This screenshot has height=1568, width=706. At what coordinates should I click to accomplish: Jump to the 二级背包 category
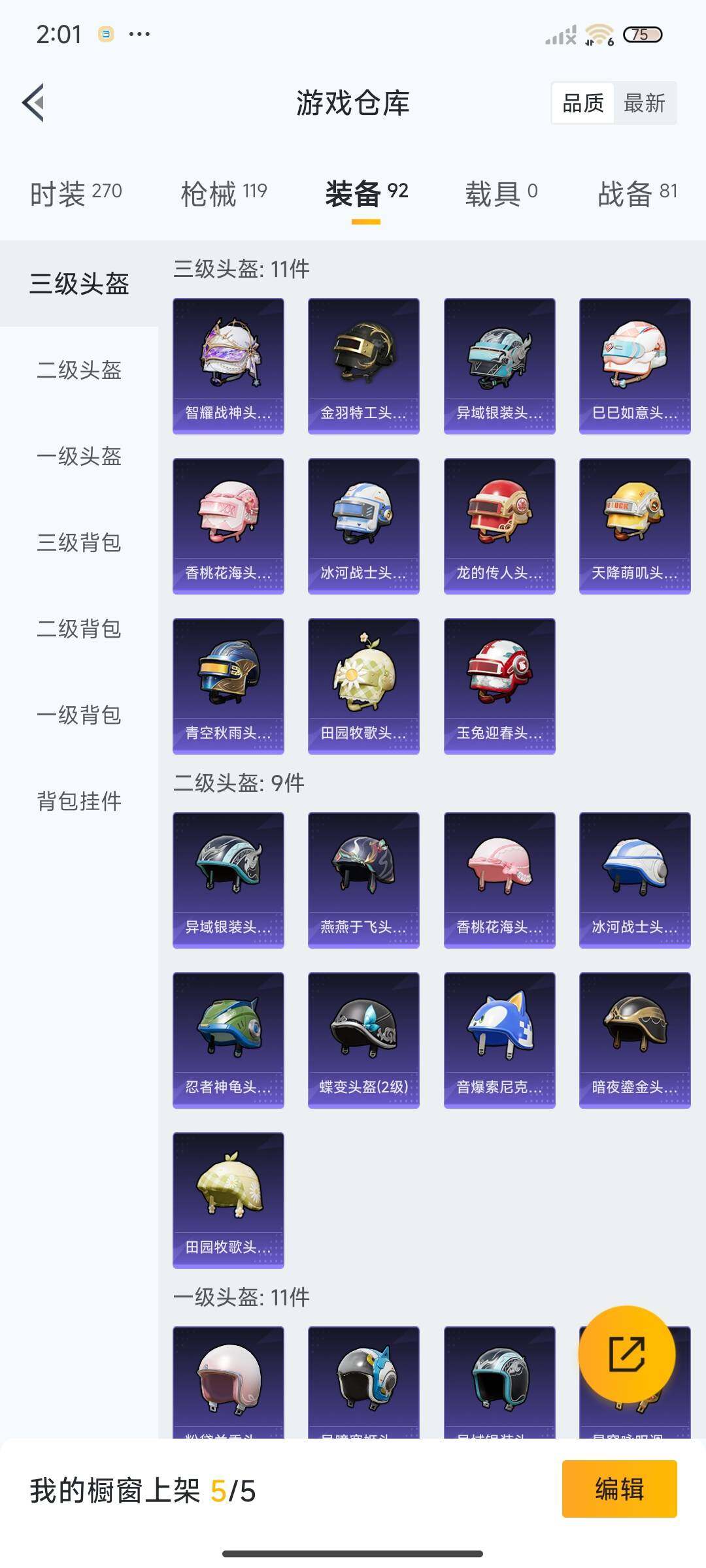pos(79,629)
